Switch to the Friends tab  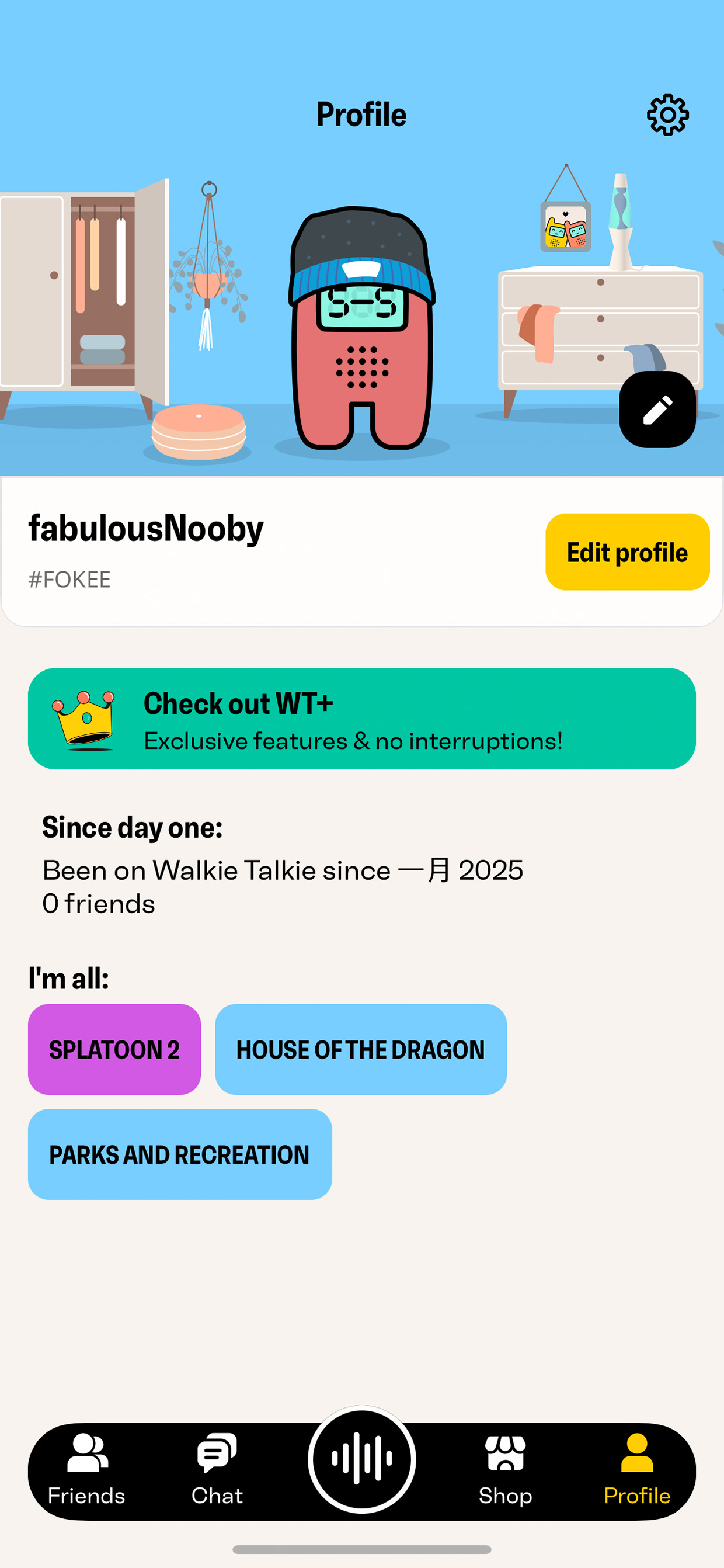[86, 1469]
